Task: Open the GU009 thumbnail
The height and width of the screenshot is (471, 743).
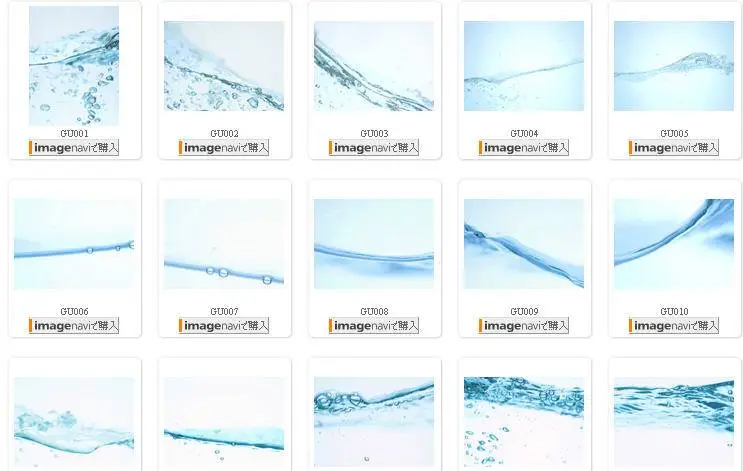Action: coord(524,244)
